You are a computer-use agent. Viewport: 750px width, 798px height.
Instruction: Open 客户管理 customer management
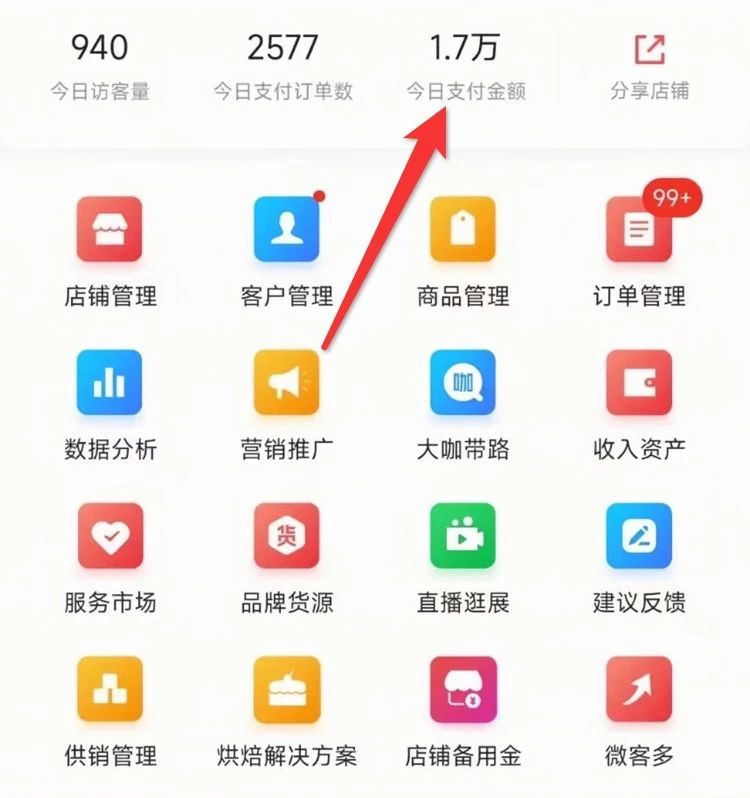(287, 230)
